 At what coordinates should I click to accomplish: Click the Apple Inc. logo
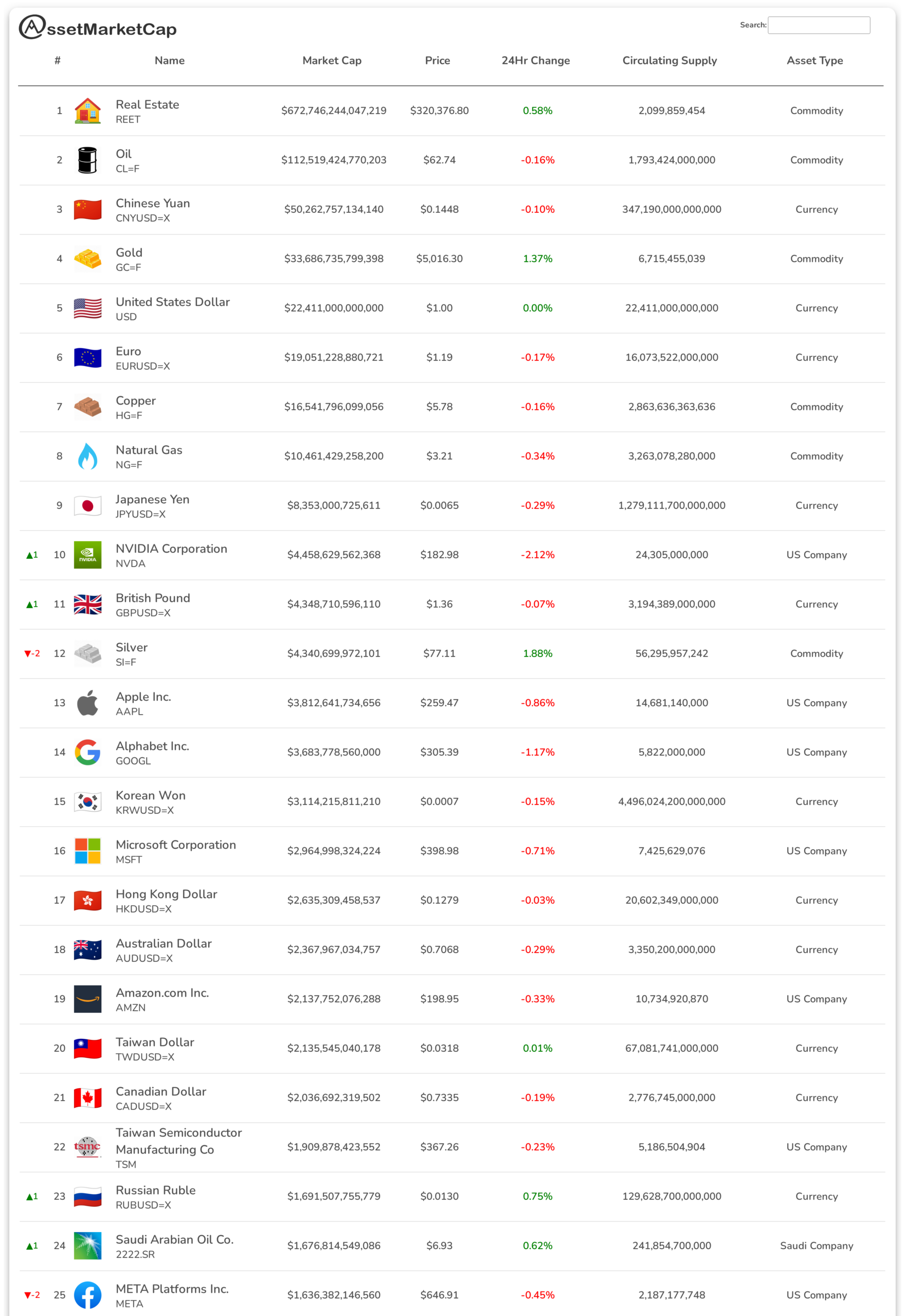87,703
